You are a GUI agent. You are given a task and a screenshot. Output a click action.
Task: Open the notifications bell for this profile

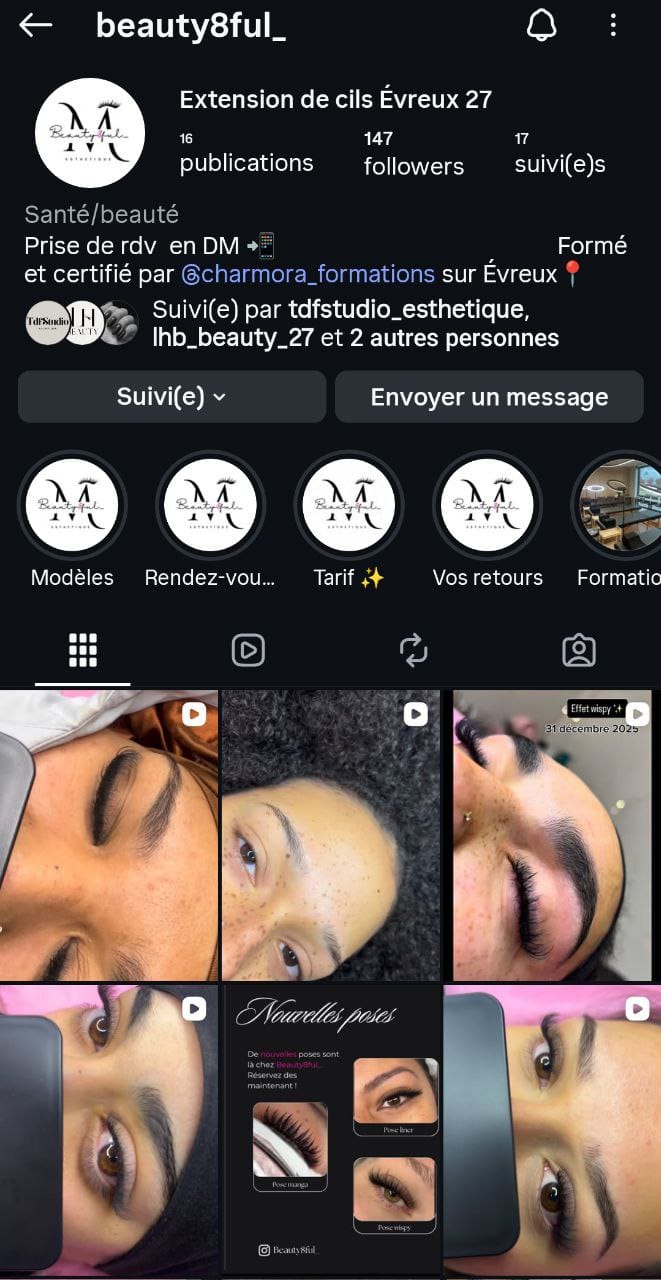(x=541, y=26)
